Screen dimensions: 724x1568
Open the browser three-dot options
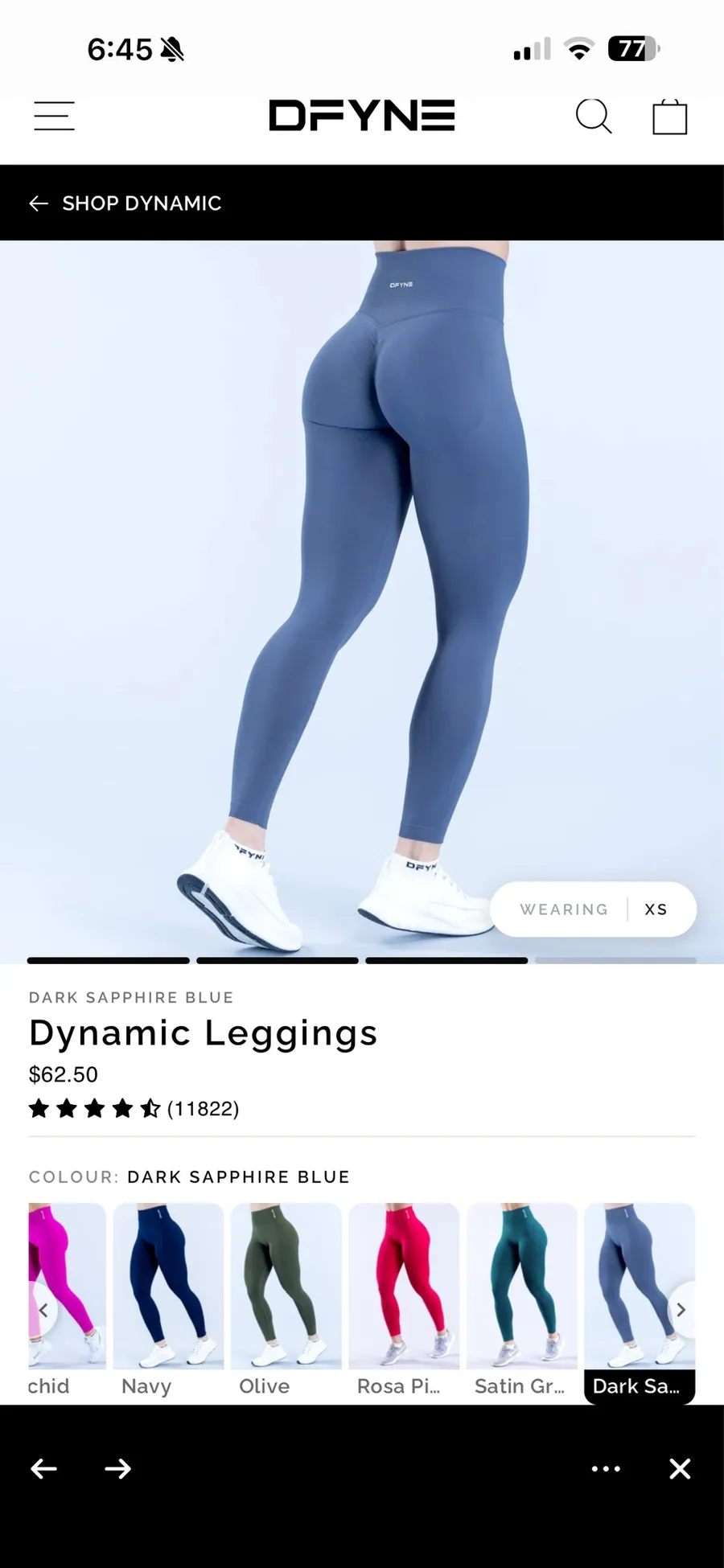tap(606, 1469)
